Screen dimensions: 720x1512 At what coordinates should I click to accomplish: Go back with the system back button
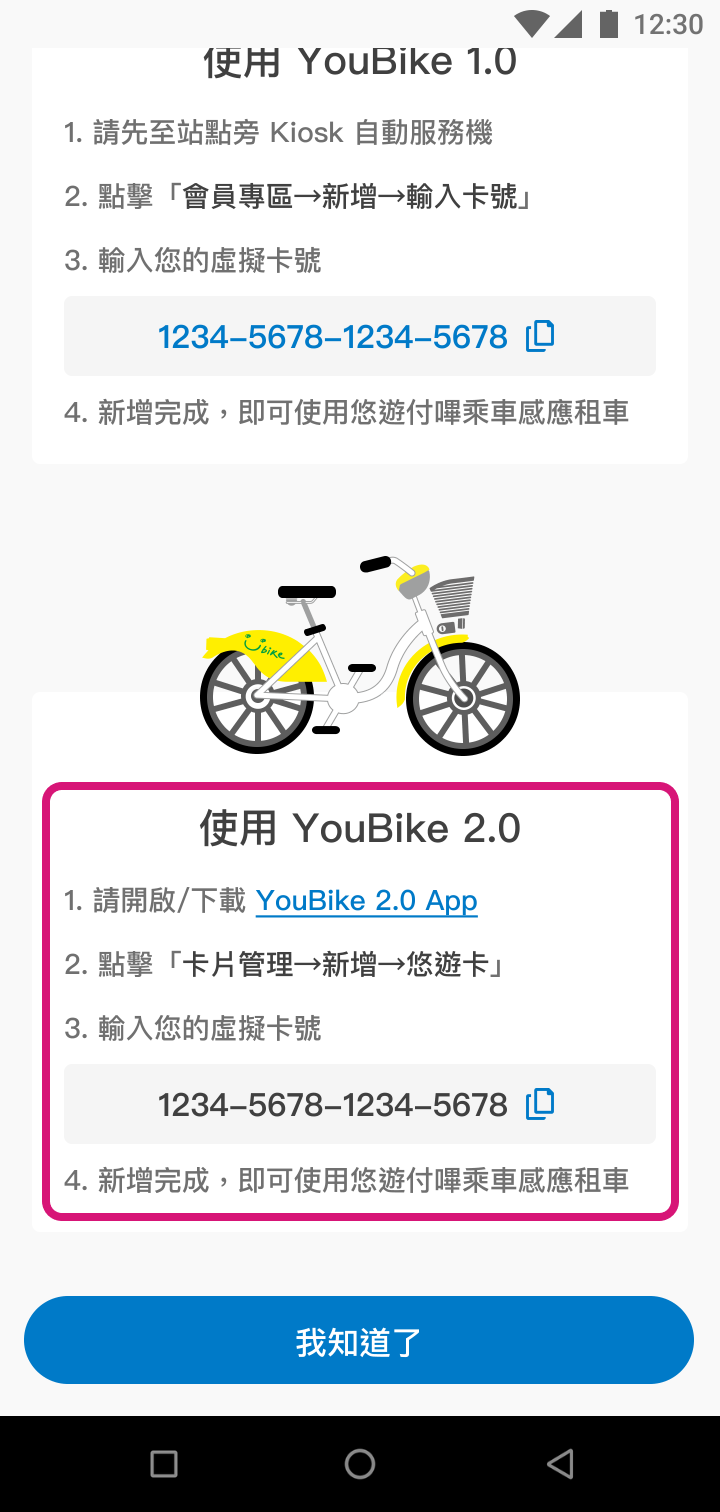[x=560, y=1464]
